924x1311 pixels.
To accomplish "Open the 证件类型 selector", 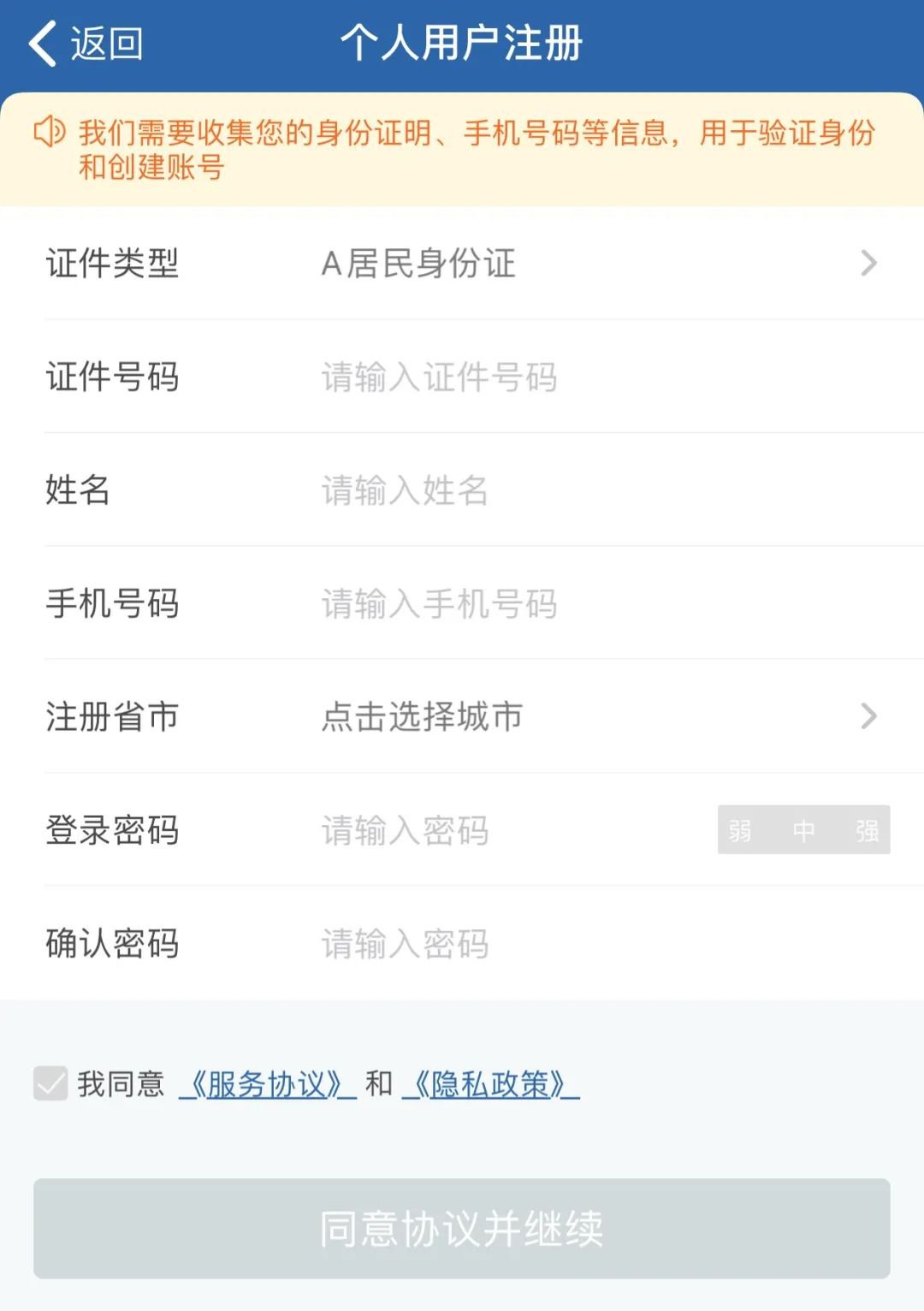I will coord(597,264).
